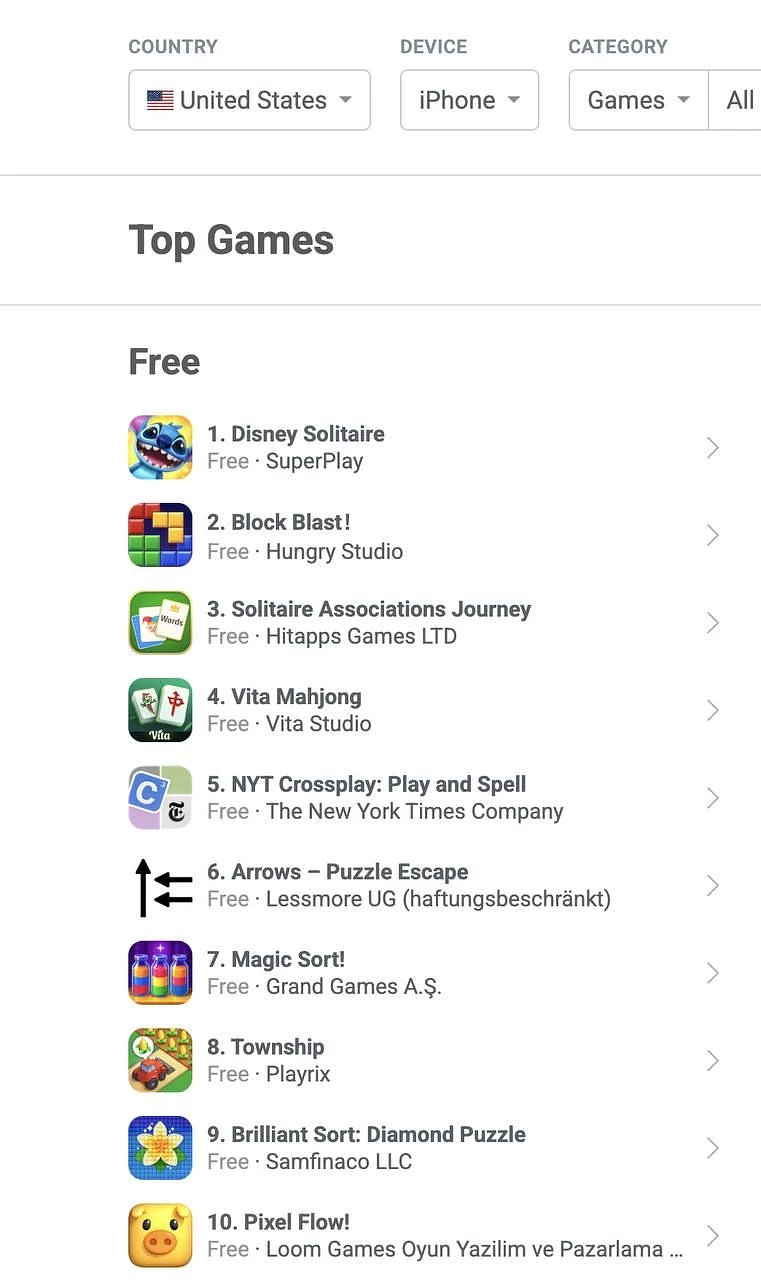761x1280 pixels.
Task: Open the Games category dropdown
Action: (638, 100)
